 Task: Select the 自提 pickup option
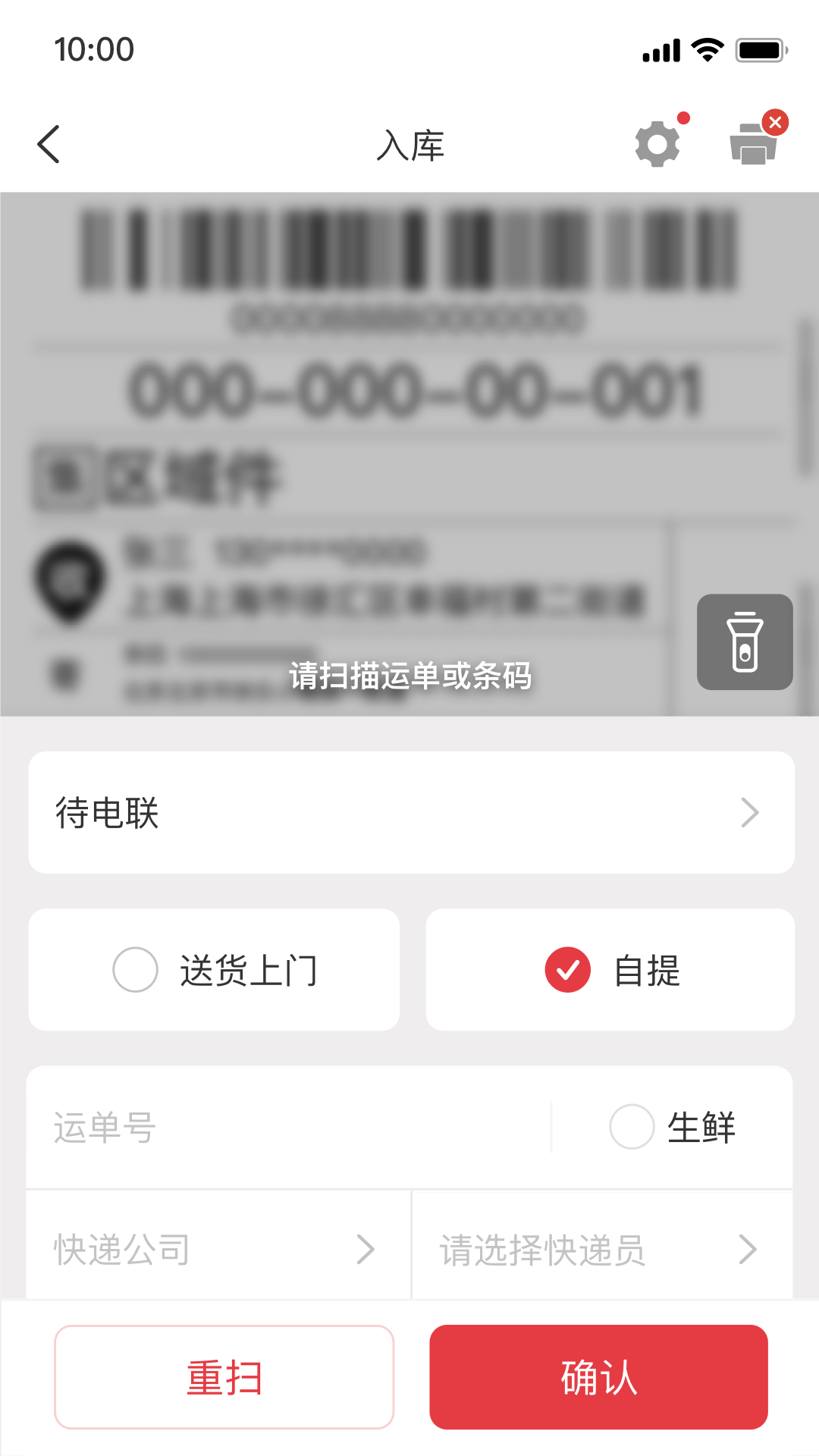[x=610, y=970]
